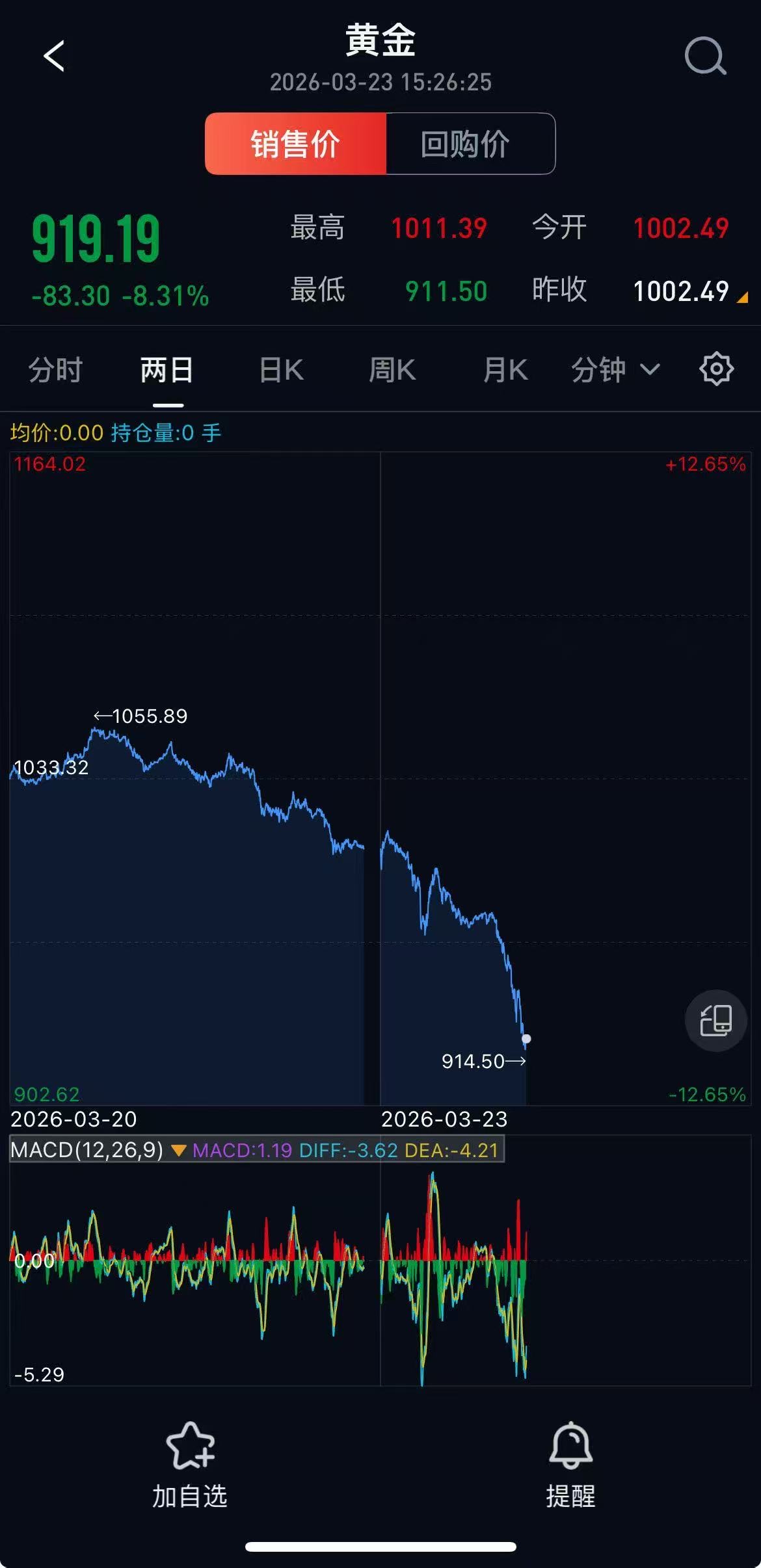Open the search magnifier icon

point(706,56)
